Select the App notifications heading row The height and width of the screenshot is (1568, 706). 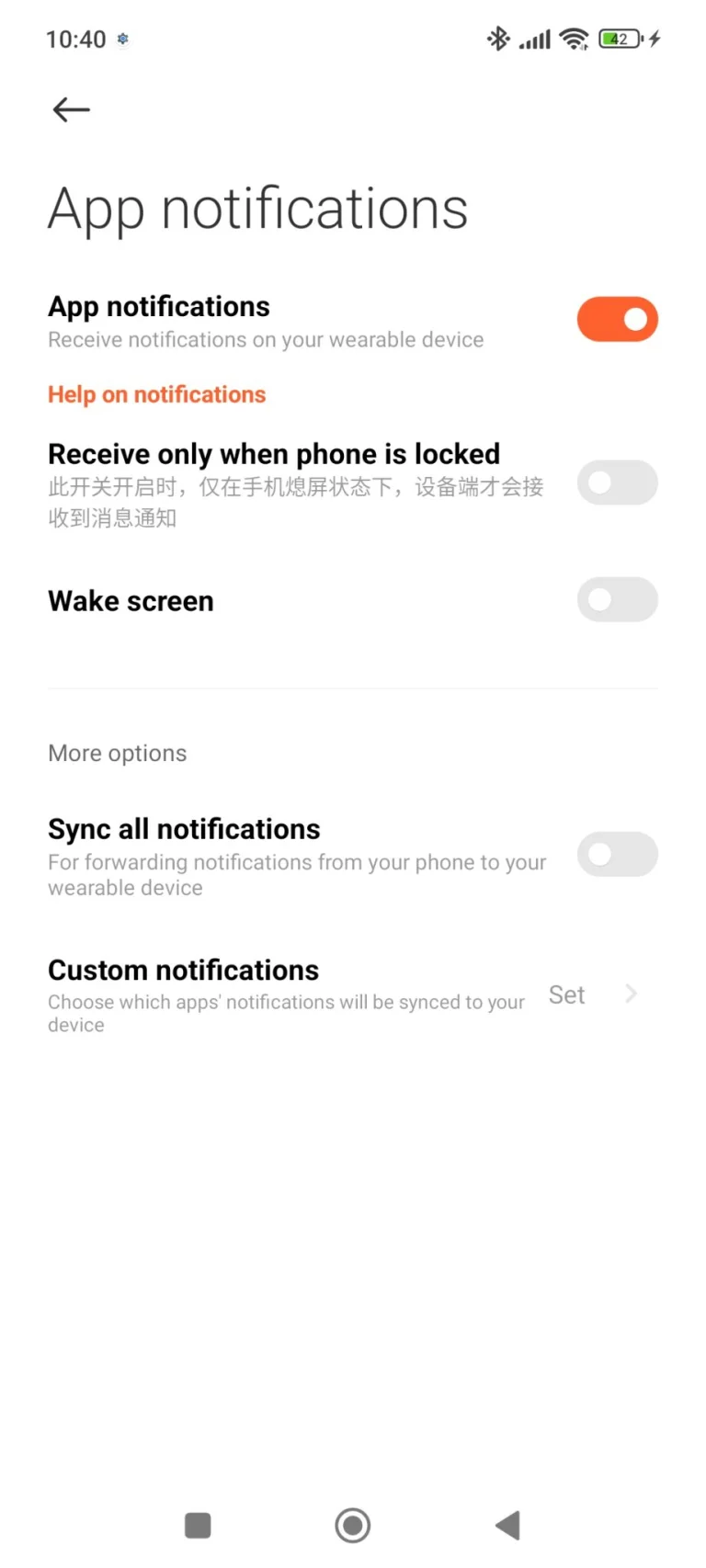(158, 306)
